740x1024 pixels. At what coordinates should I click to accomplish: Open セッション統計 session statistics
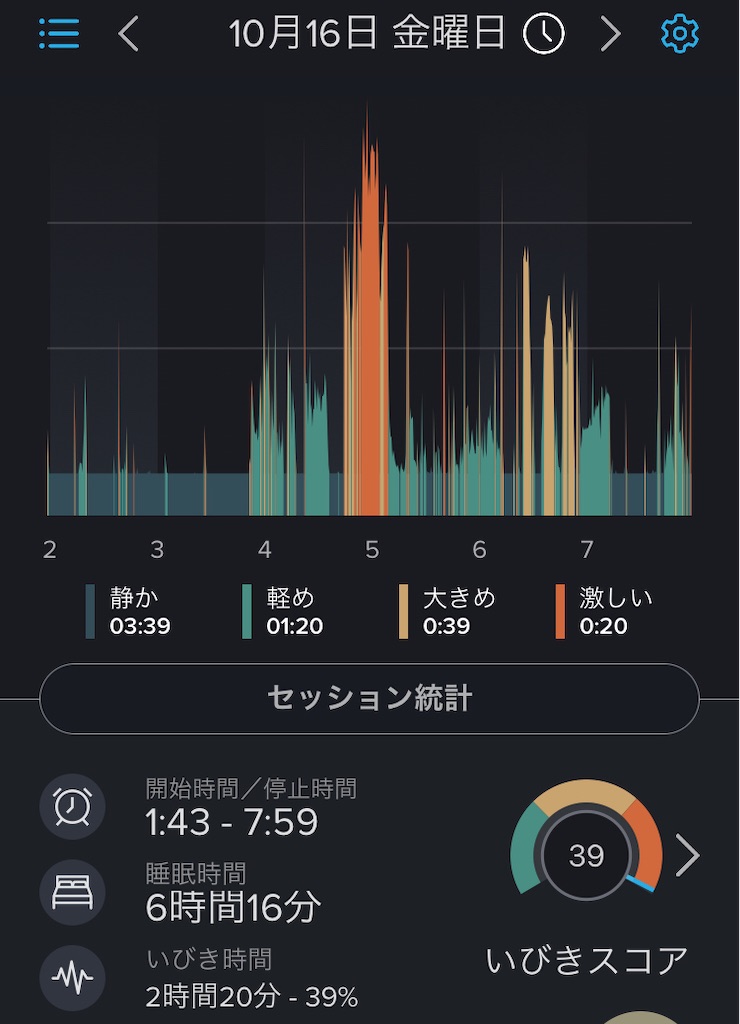click(369, 698)
